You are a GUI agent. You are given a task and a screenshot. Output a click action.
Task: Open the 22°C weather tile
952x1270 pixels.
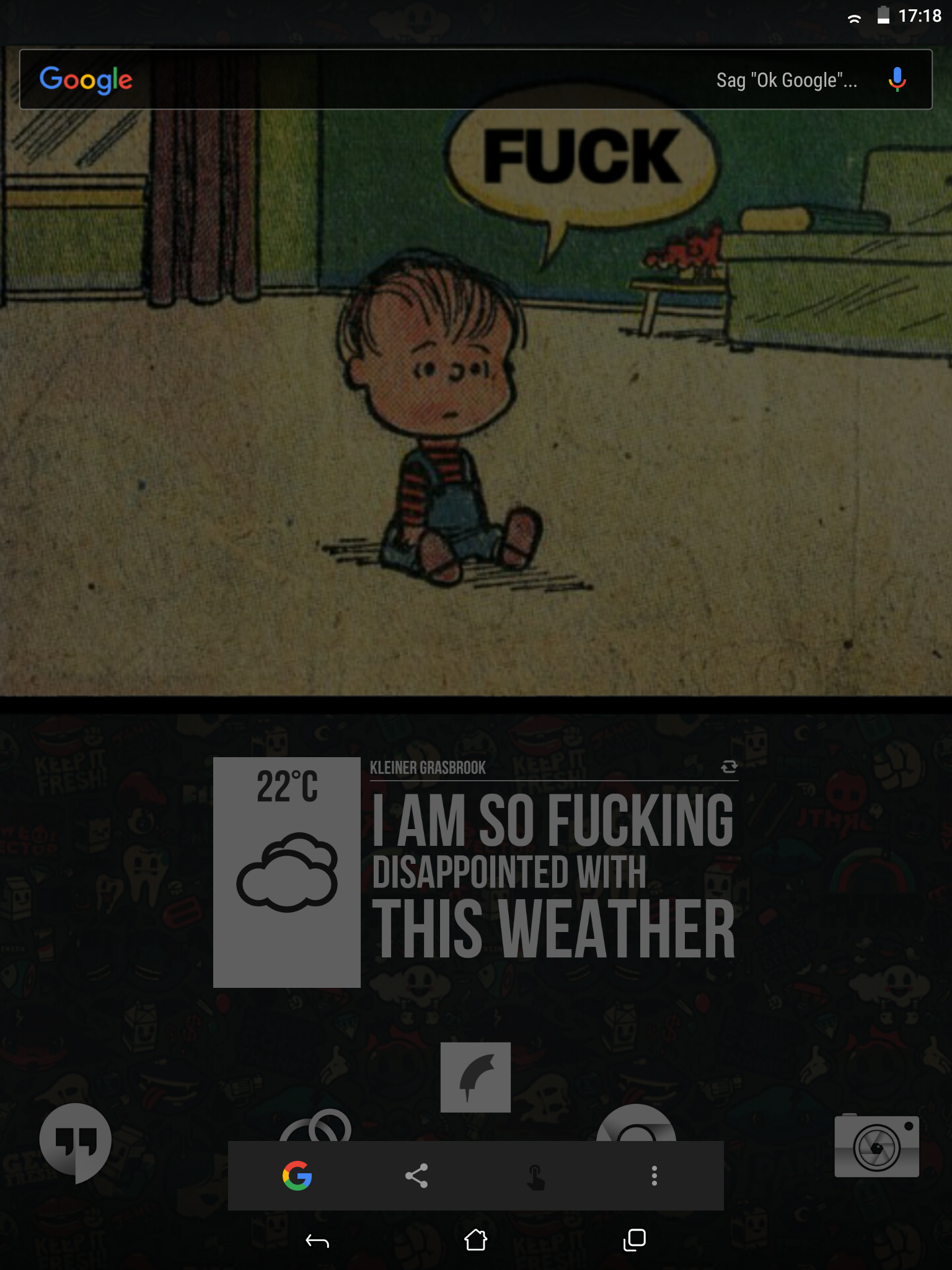point(287,871)
